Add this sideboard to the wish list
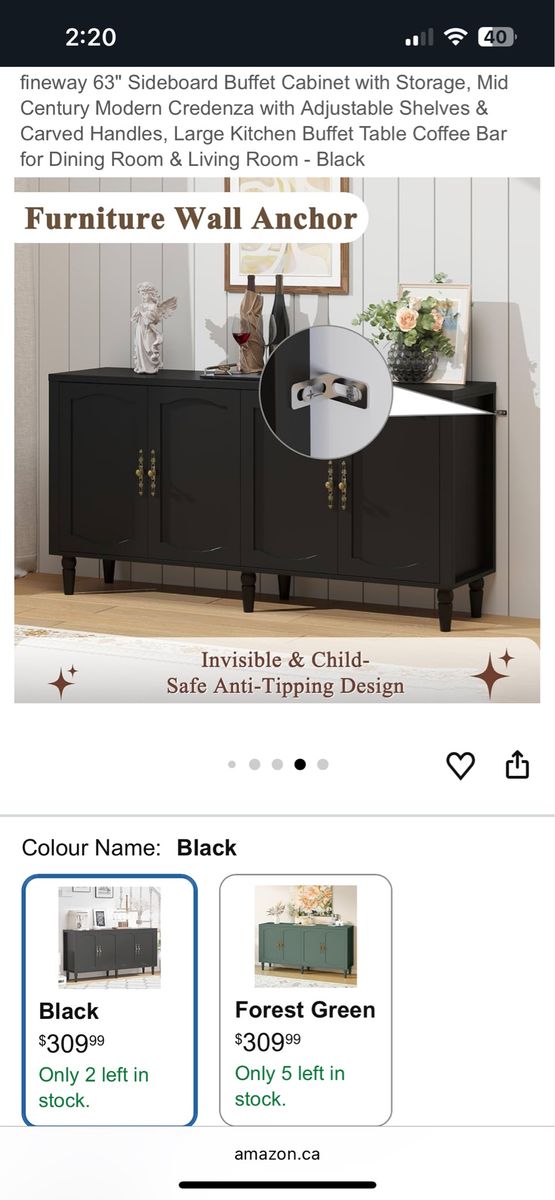This screenshot has height=1200, width=555. [460, 766]
